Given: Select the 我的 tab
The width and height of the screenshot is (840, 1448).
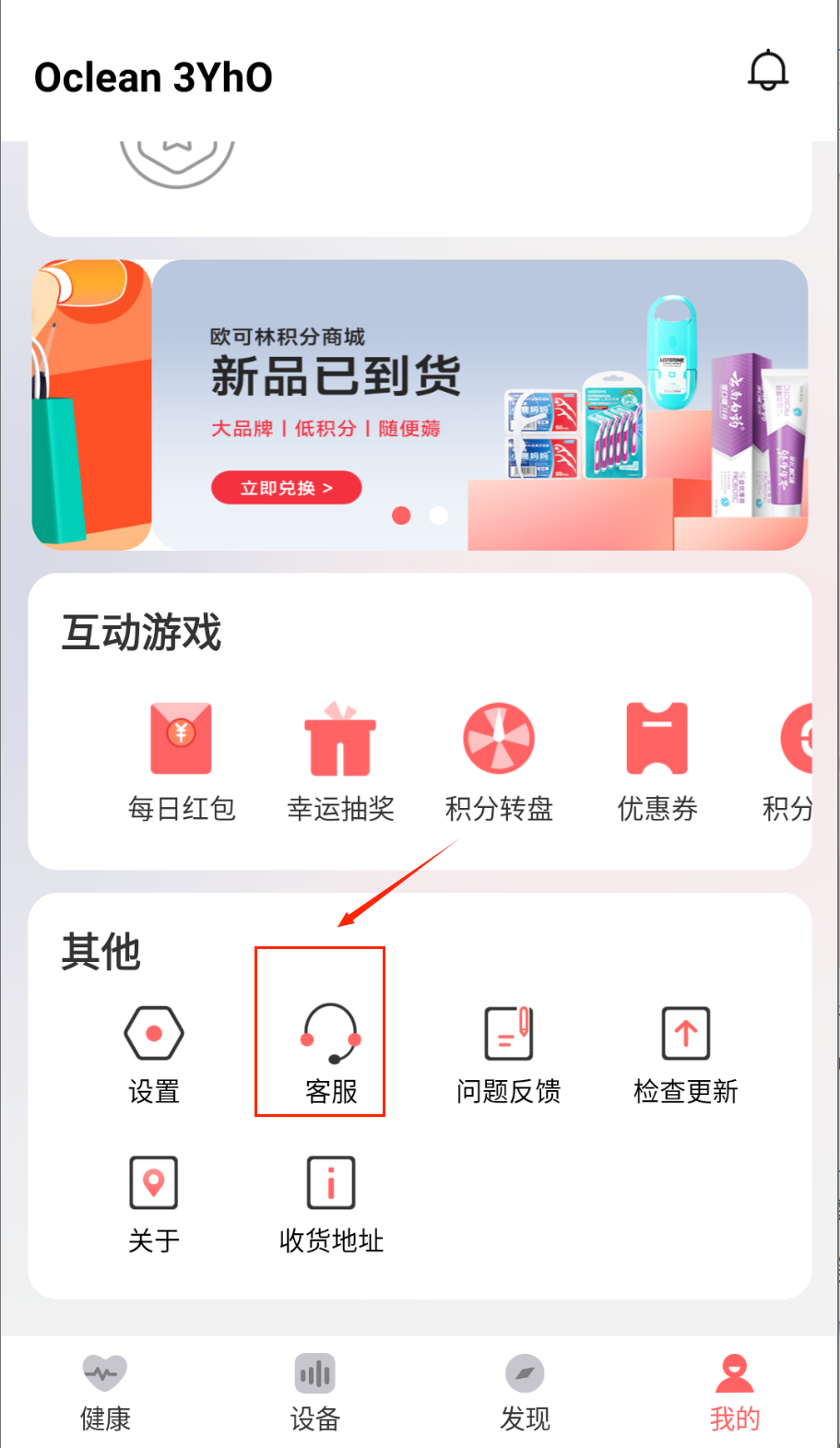Looking at the screenshot, I should coord(735,1393).
